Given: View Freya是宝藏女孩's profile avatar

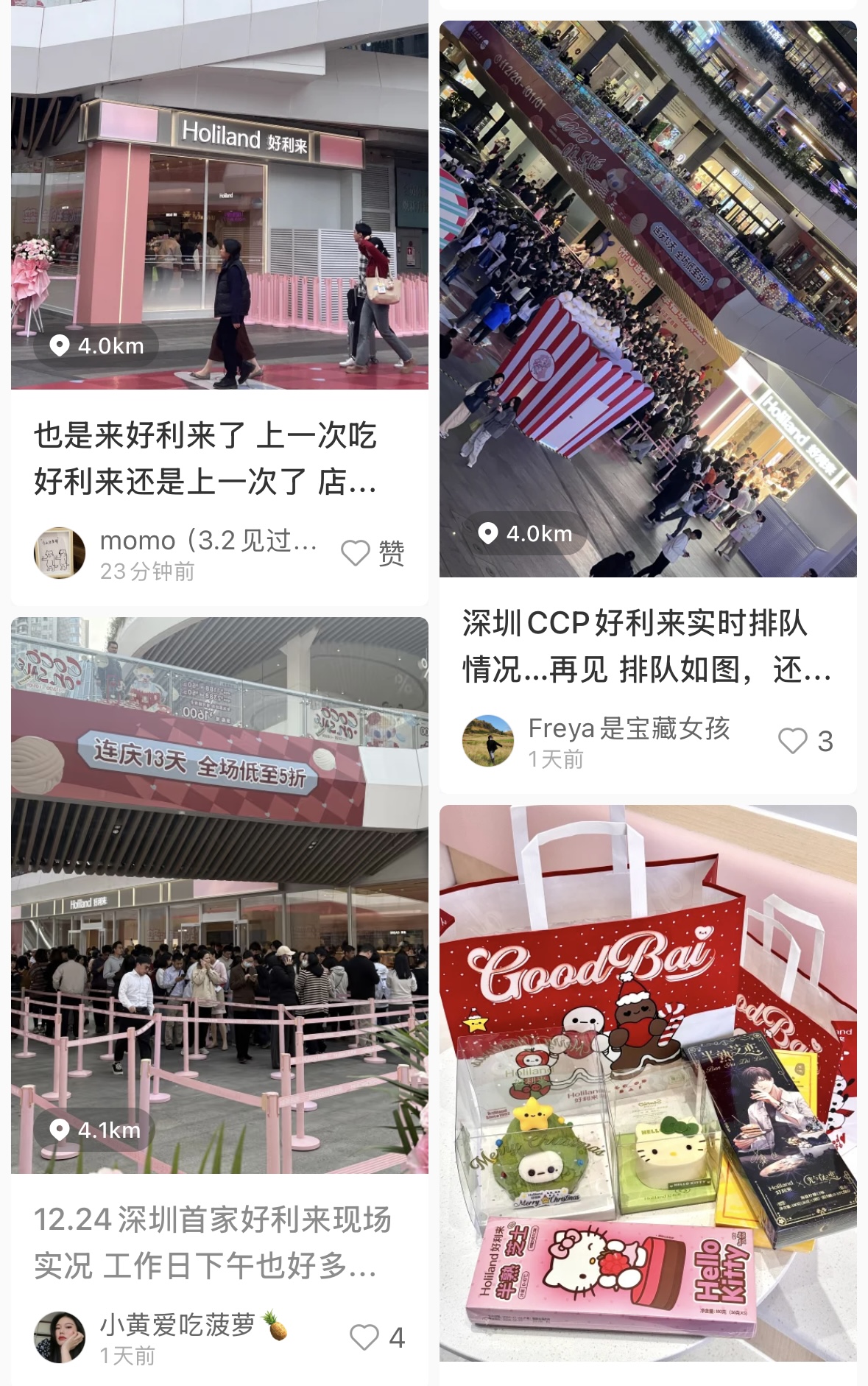Looking at the screenshot, I should [x=488, y=741].
